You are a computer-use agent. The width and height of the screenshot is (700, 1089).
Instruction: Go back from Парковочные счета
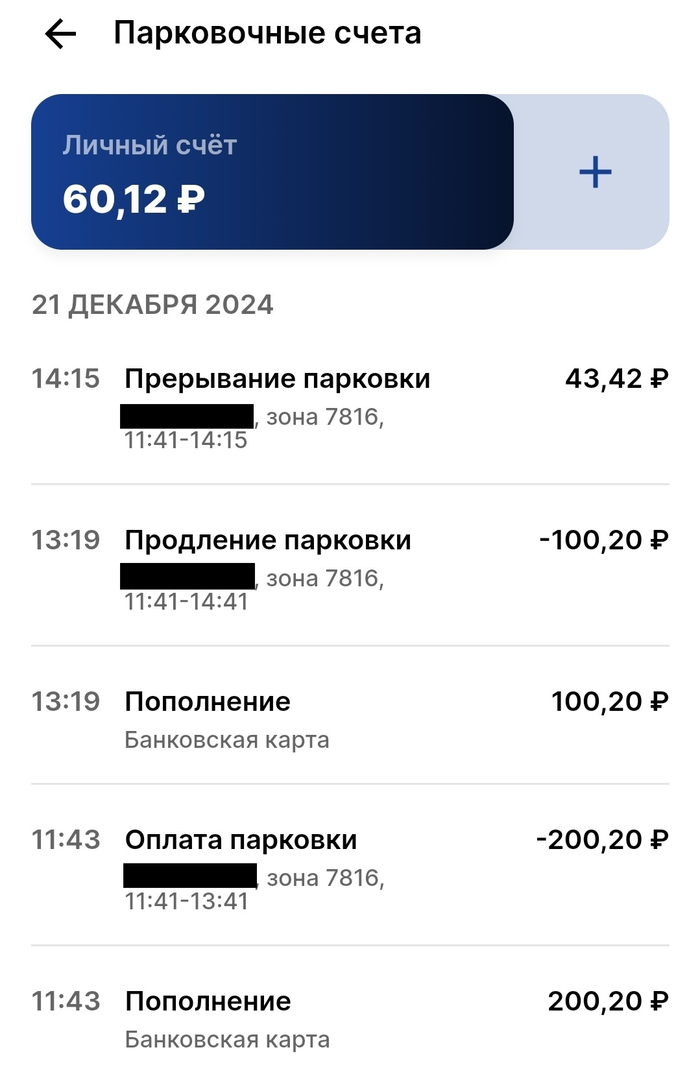tap(60, 34)
